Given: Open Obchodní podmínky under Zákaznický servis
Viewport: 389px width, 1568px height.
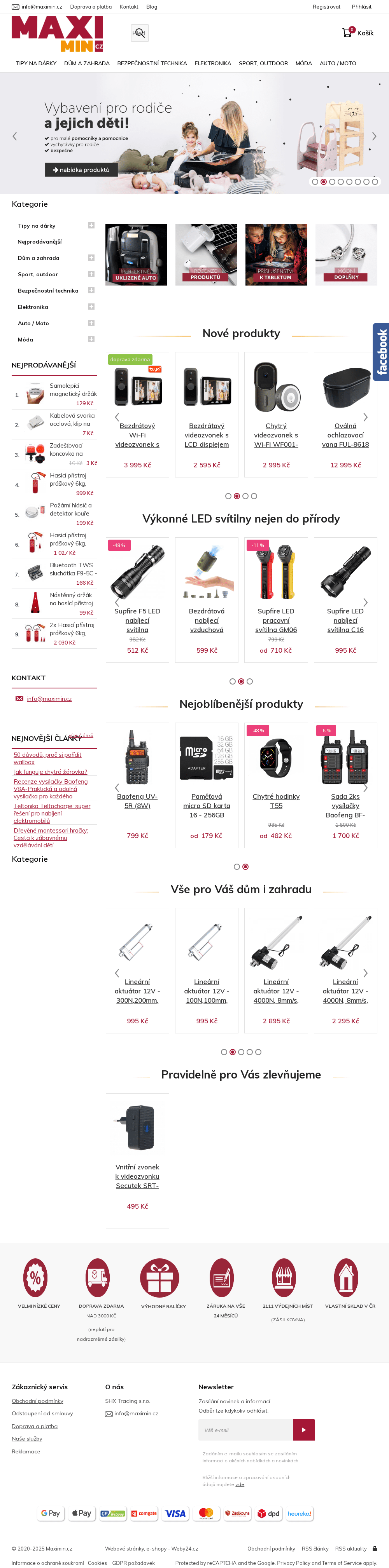Looking at the screenshot, I should click(37, 1401).
